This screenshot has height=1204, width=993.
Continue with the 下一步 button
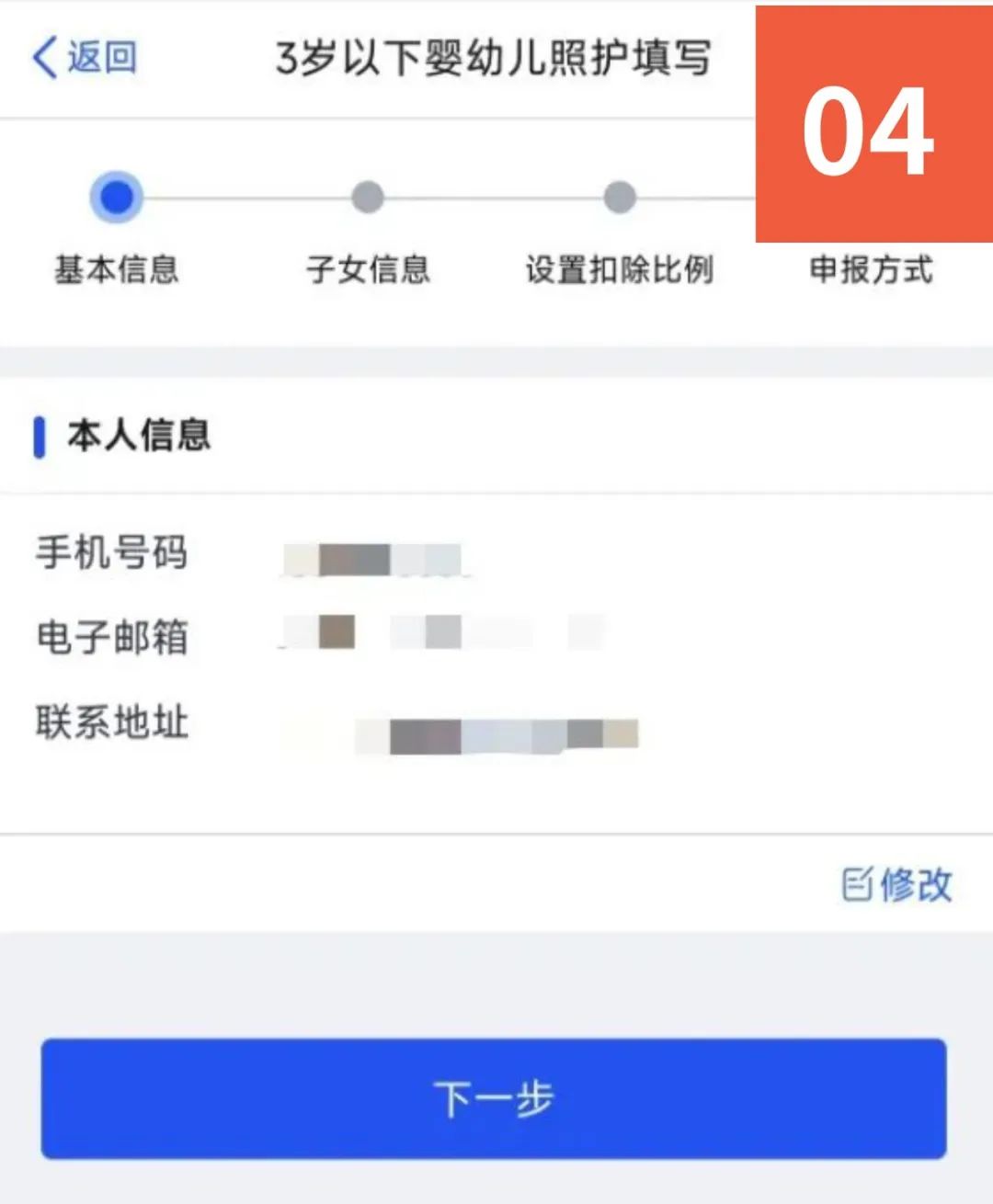(x=494, y=1098)
